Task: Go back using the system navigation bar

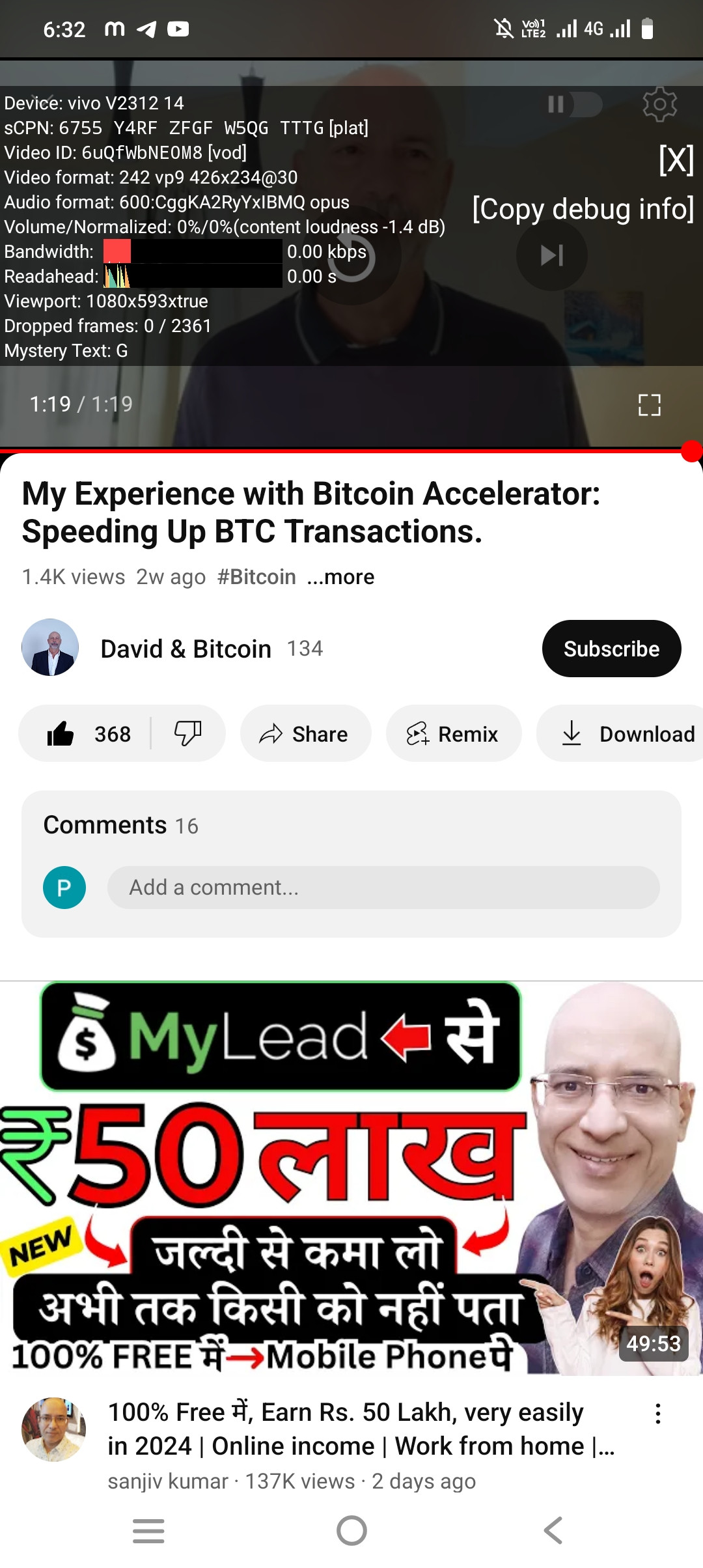Action: pyautogui.click(x=553, y=1530)
